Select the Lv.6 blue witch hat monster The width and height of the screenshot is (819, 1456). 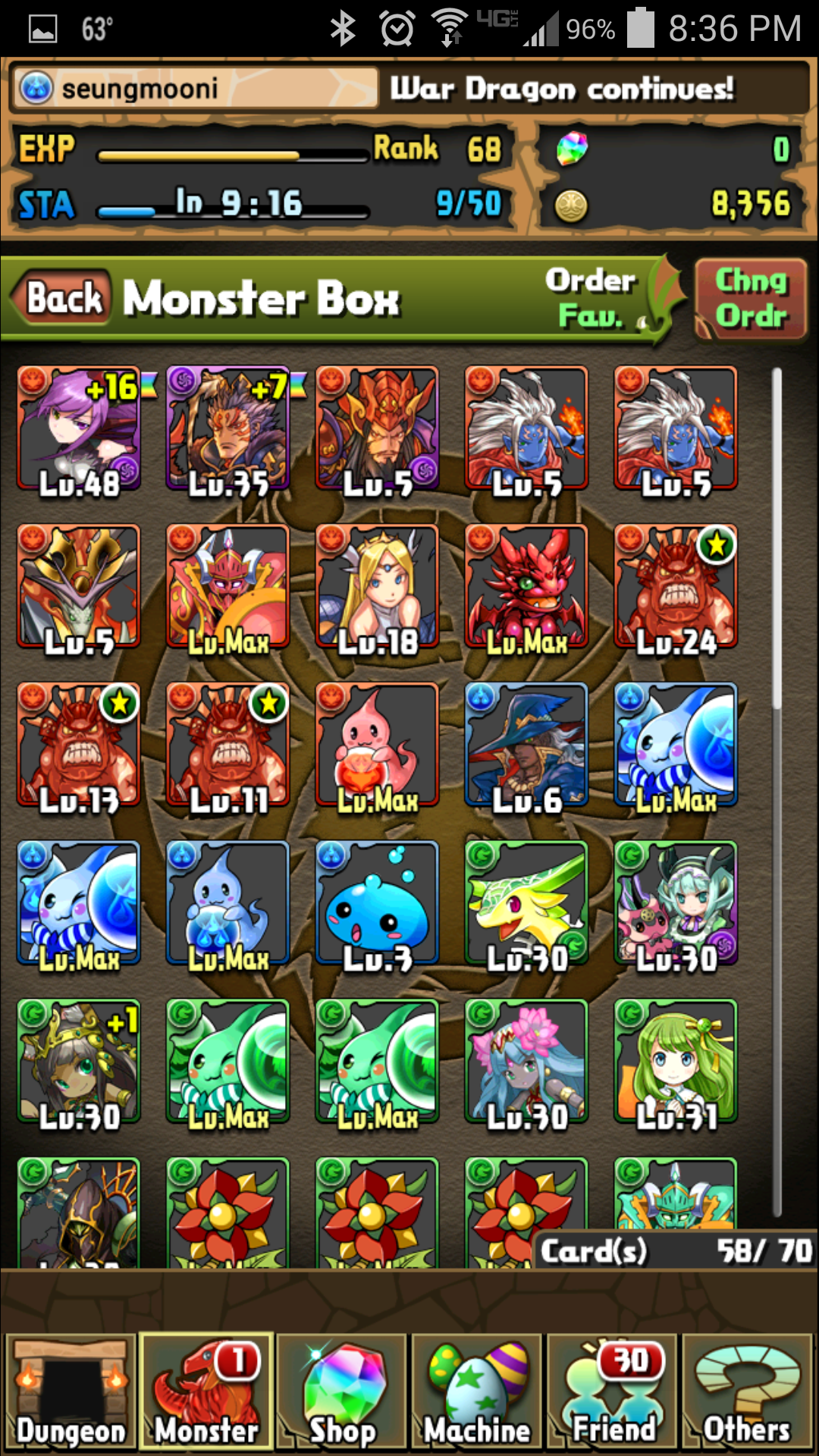click(526, 745)
